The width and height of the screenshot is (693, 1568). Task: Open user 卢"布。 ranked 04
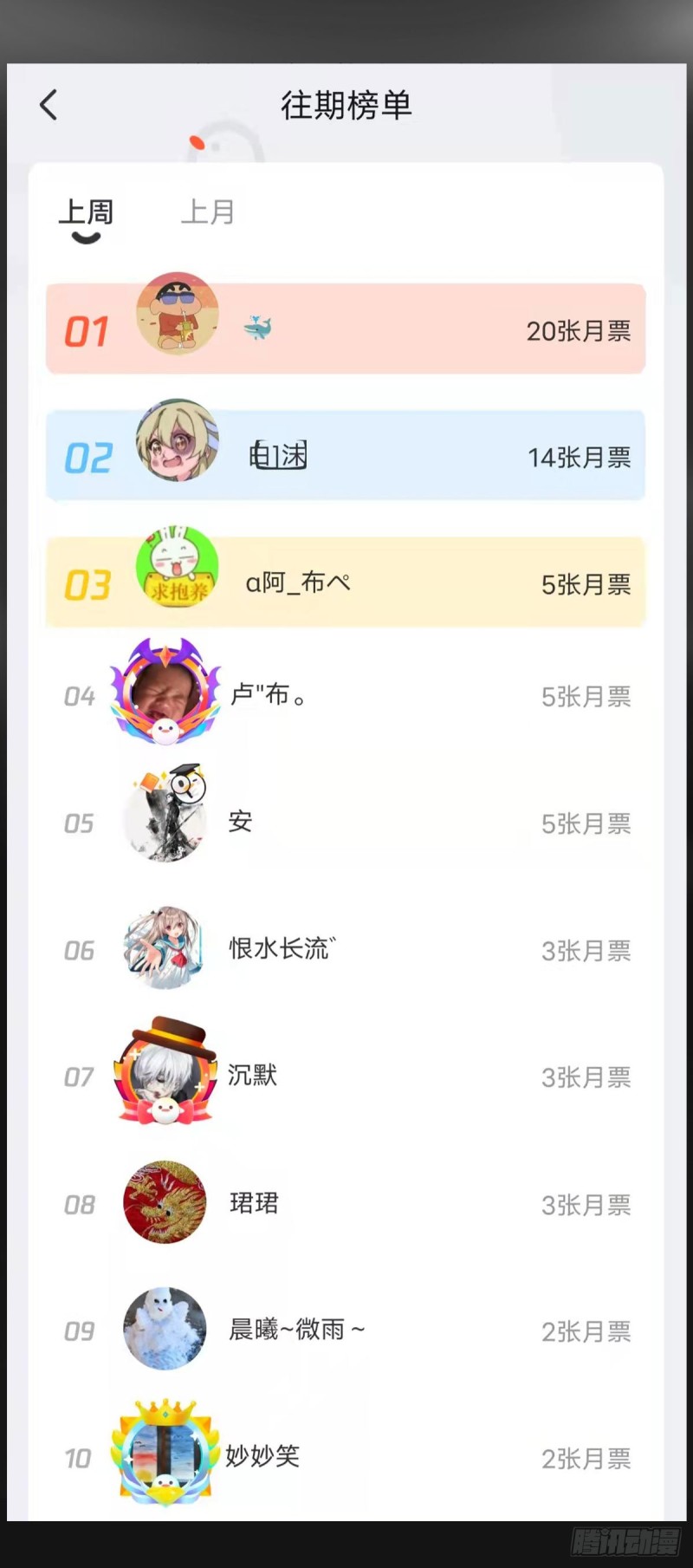click(346, 695)
